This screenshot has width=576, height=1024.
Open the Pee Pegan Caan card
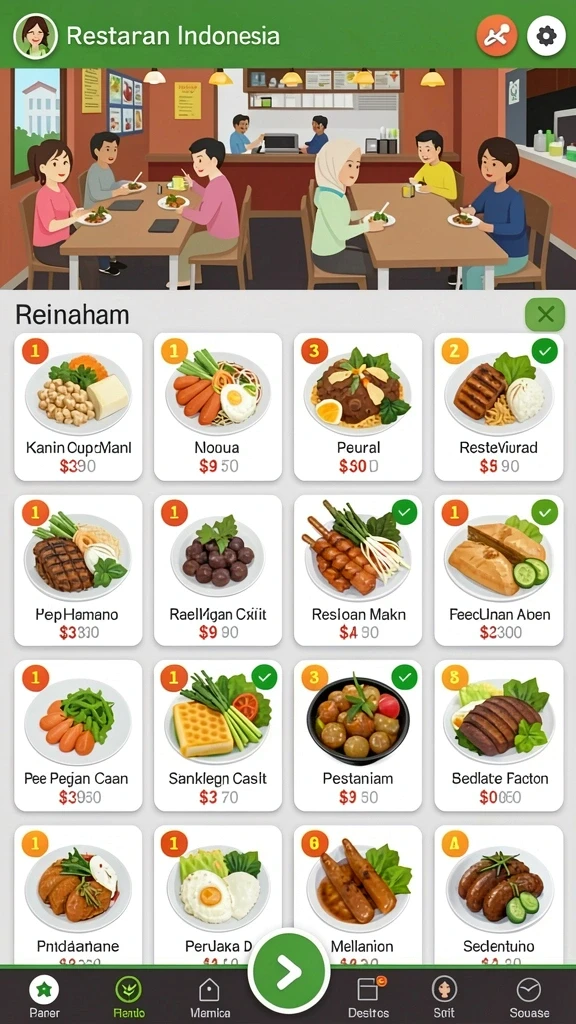[x=78, y=735]
